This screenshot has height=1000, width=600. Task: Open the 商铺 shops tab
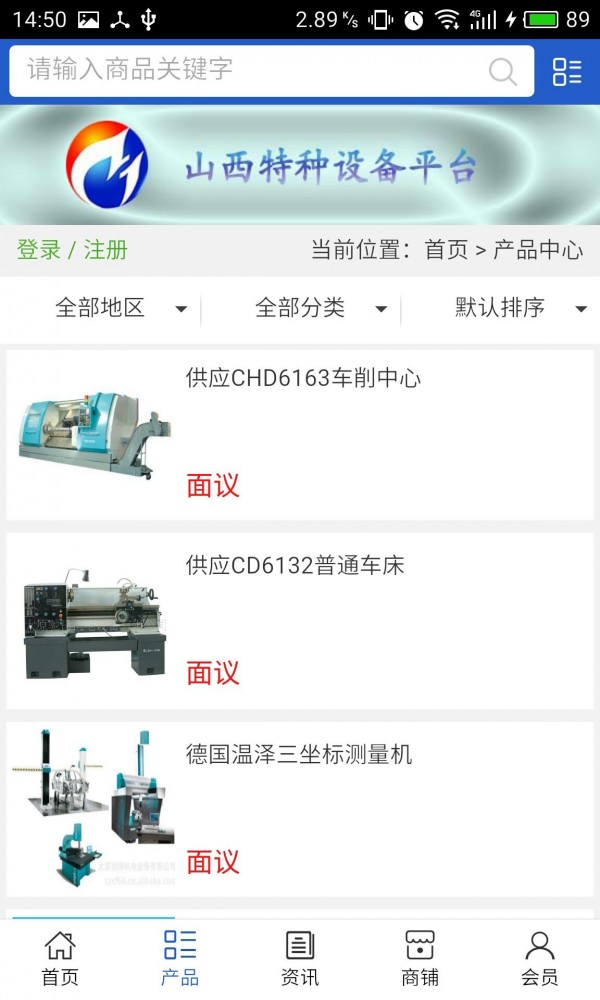pos(420,959)
